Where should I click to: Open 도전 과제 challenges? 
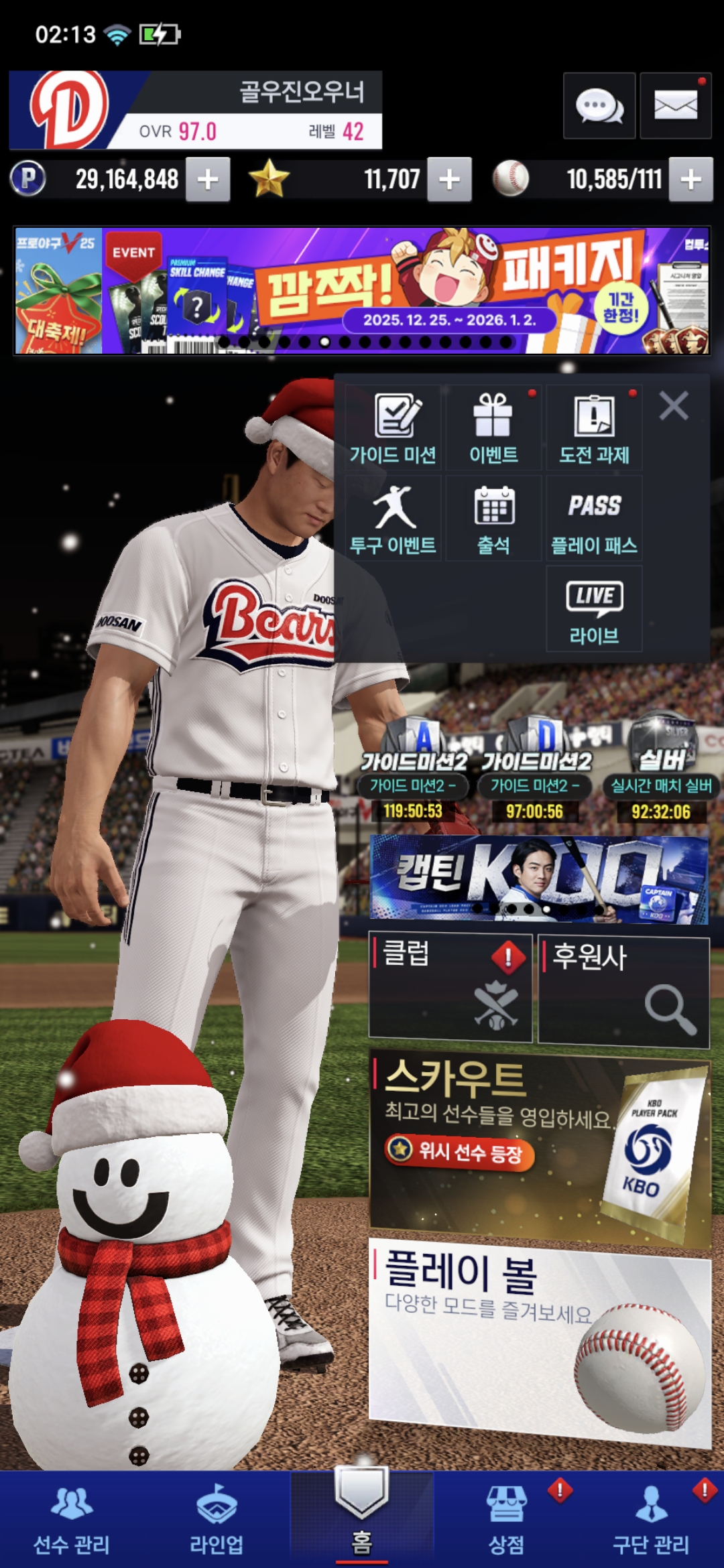click(594, 428)
